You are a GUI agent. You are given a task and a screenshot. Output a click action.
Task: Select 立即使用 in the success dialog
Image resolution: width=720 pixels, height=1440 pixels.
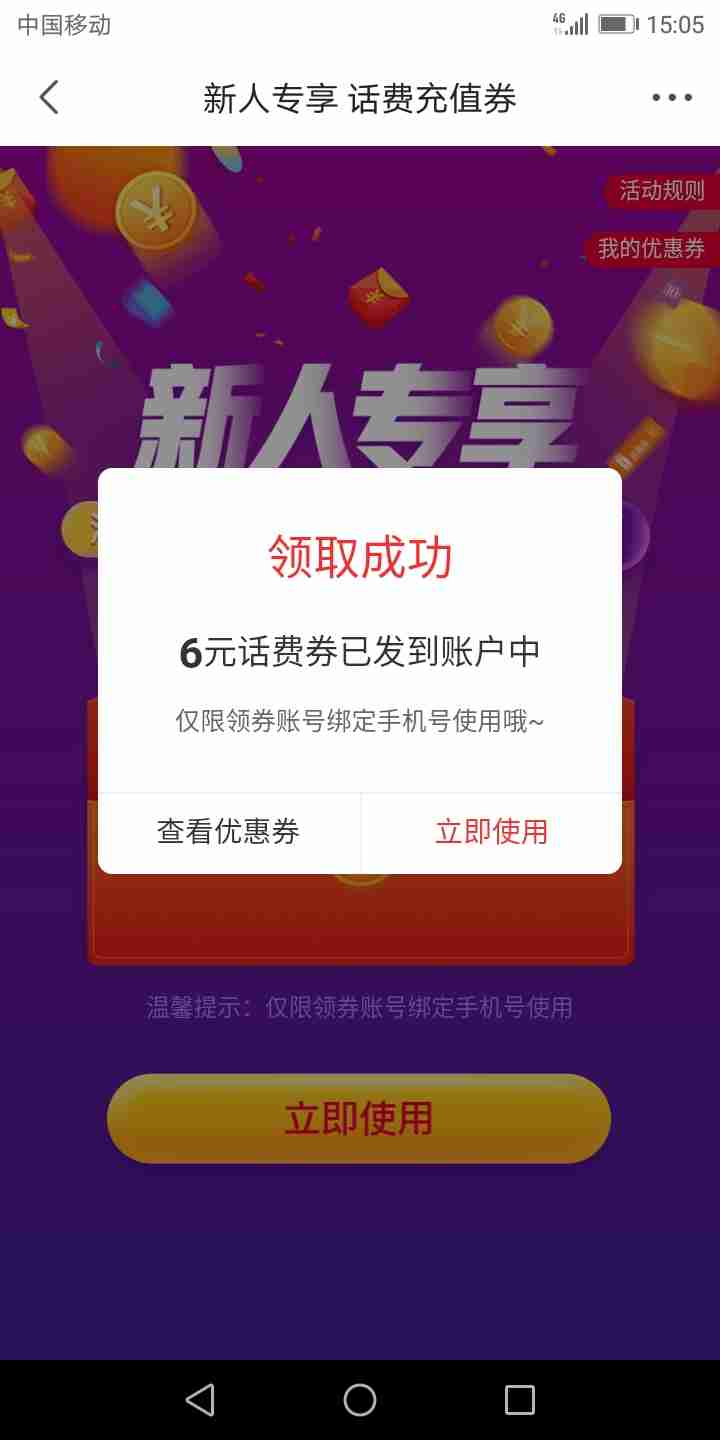(491, 832)
